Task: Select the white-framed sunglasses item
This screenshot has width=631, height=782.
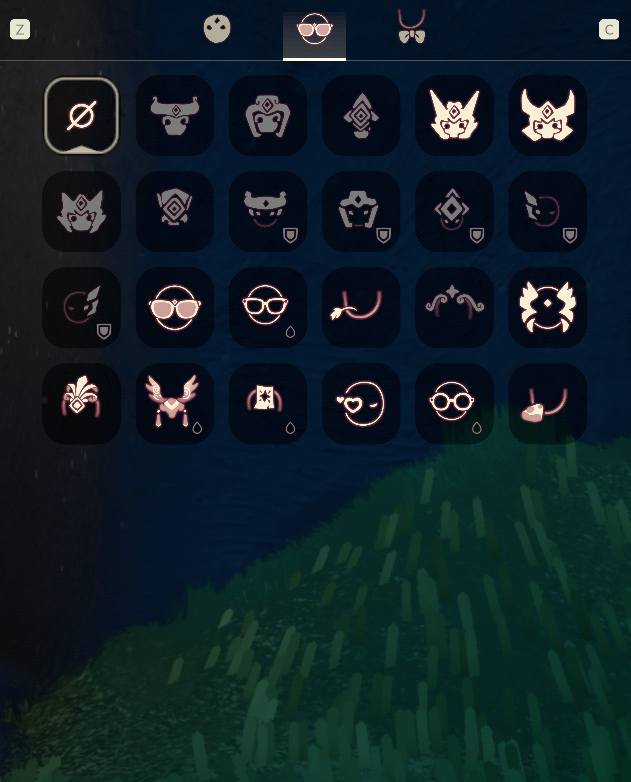Action: click(x=267, y=308)
